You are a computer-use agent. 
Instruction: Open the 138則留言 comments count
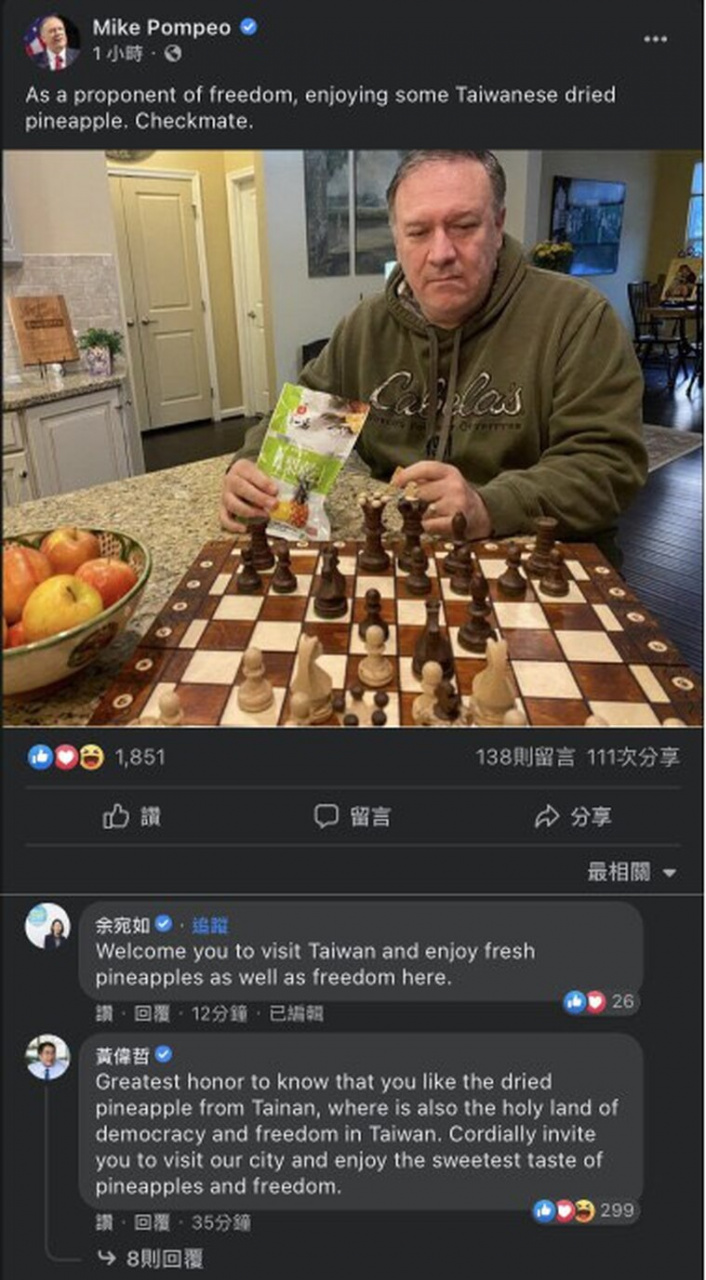click(525, 757)
